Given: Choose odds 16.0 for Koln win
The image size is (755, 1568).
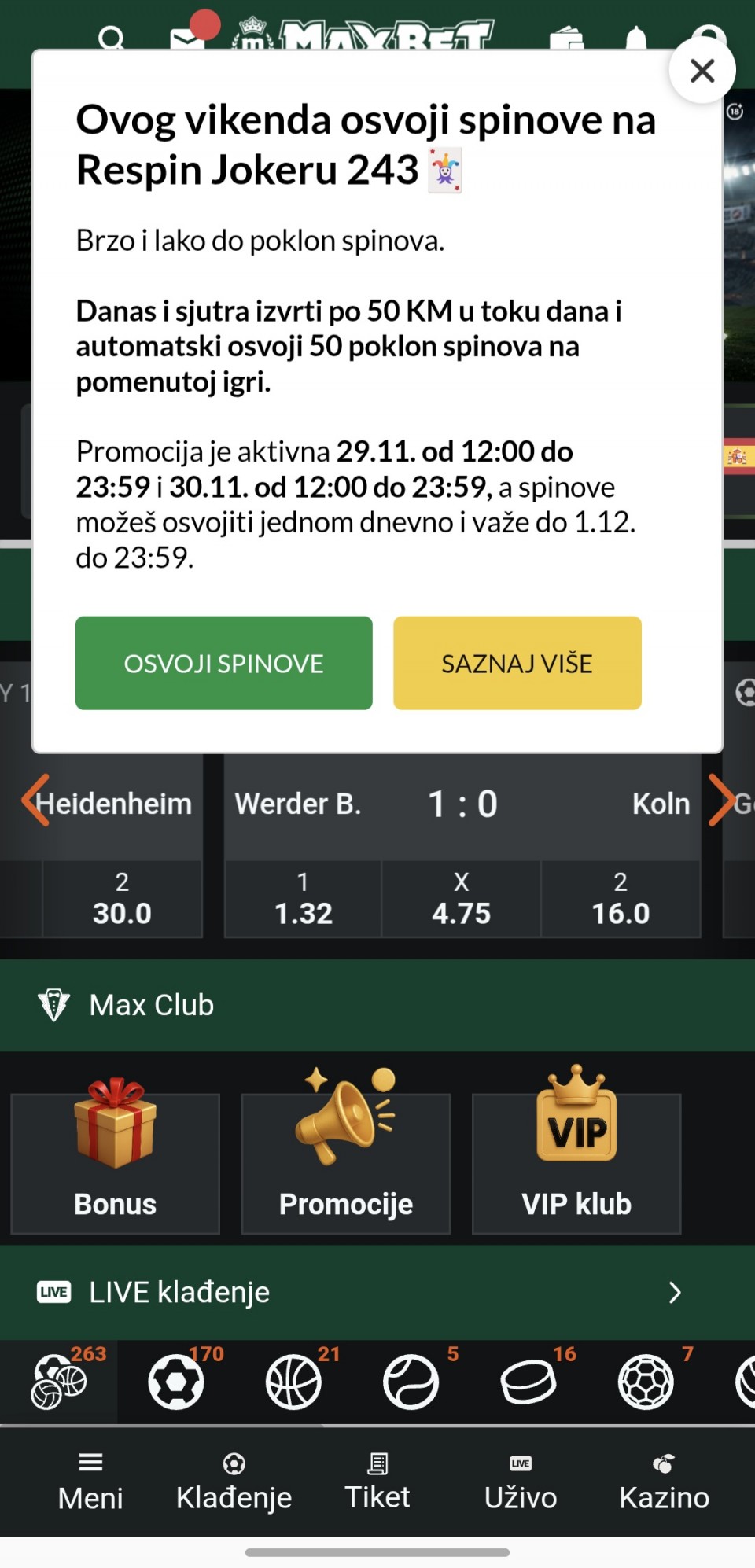Looking at the screenshot, I should point(621,899).
